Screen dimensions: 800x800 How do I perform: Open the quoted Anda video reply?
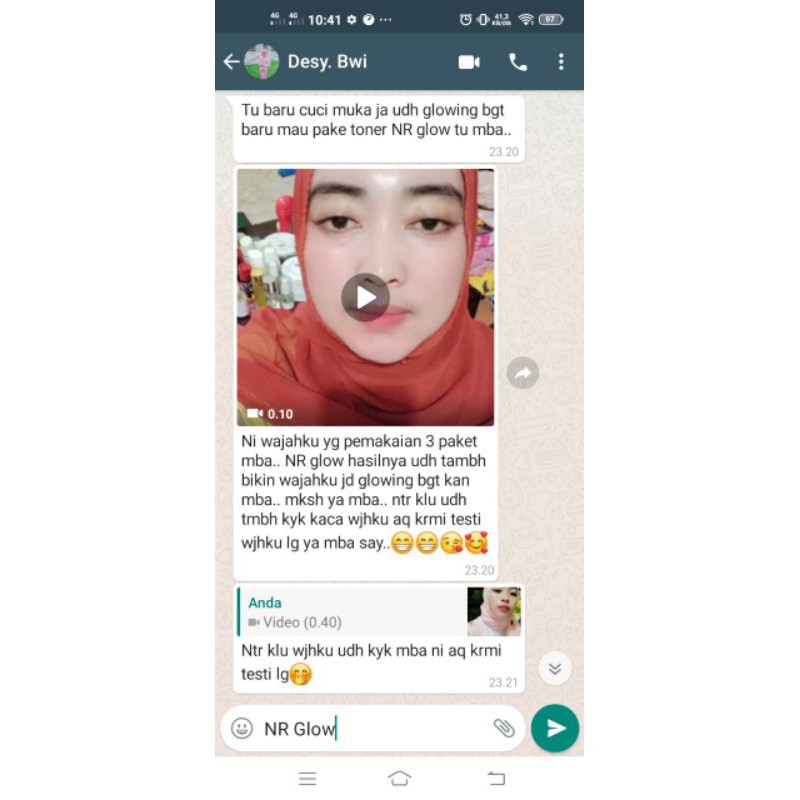click(x=380, y=612)
